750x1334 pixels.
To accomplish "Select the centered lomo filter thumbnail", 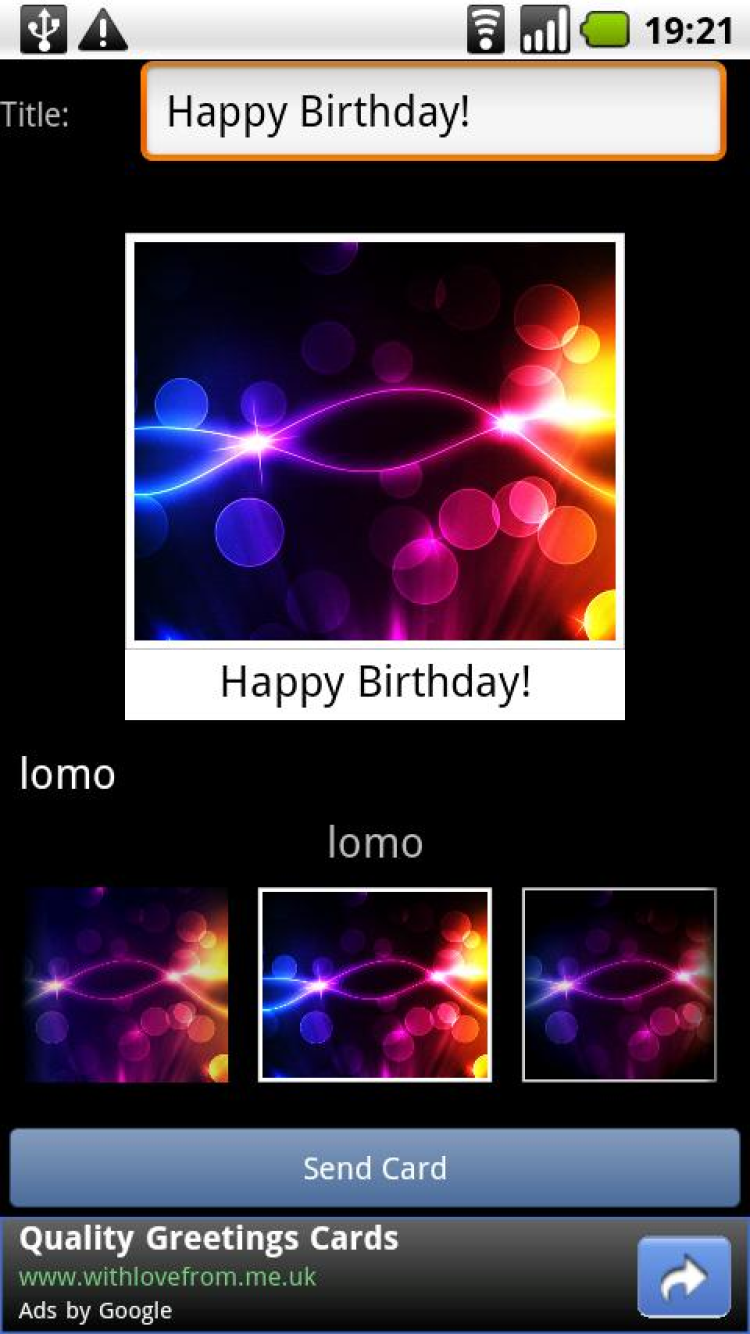I will coord(375,985).
